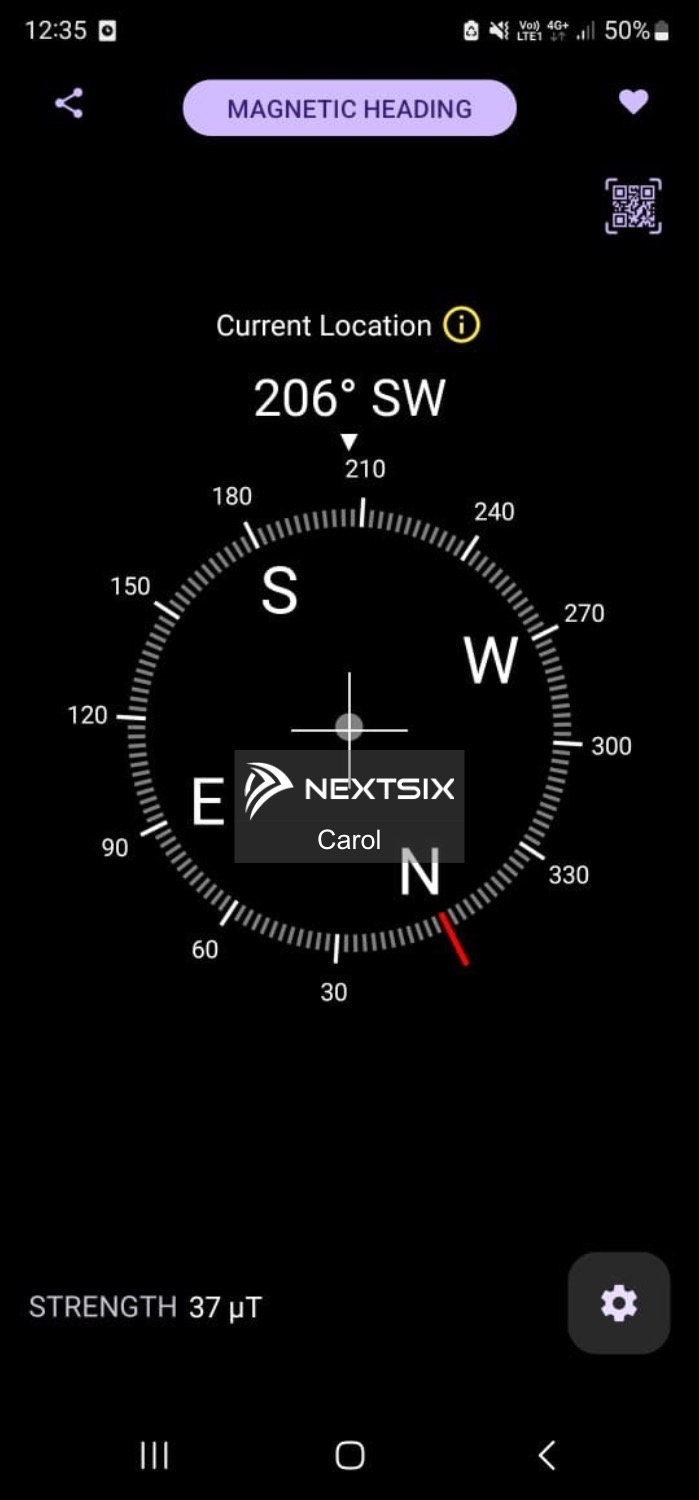Share the compass reading
The width and height of the screenshot is (699, 1500).
pyautogui.click(x=68, y=103)
